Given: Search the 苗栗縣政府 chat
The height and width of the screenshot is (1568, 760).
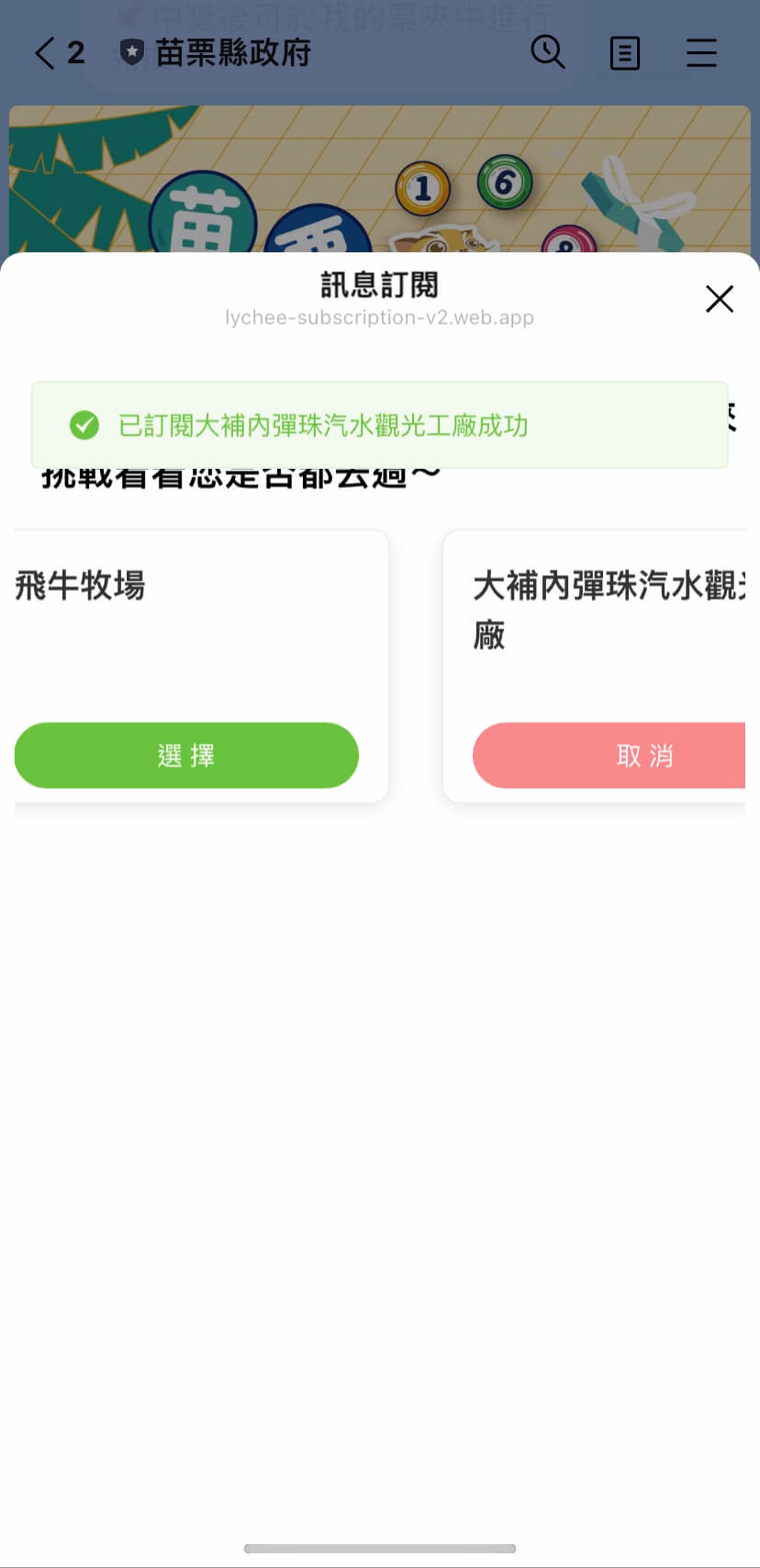Looking at the screenshot, I should (x=548, y=52).
